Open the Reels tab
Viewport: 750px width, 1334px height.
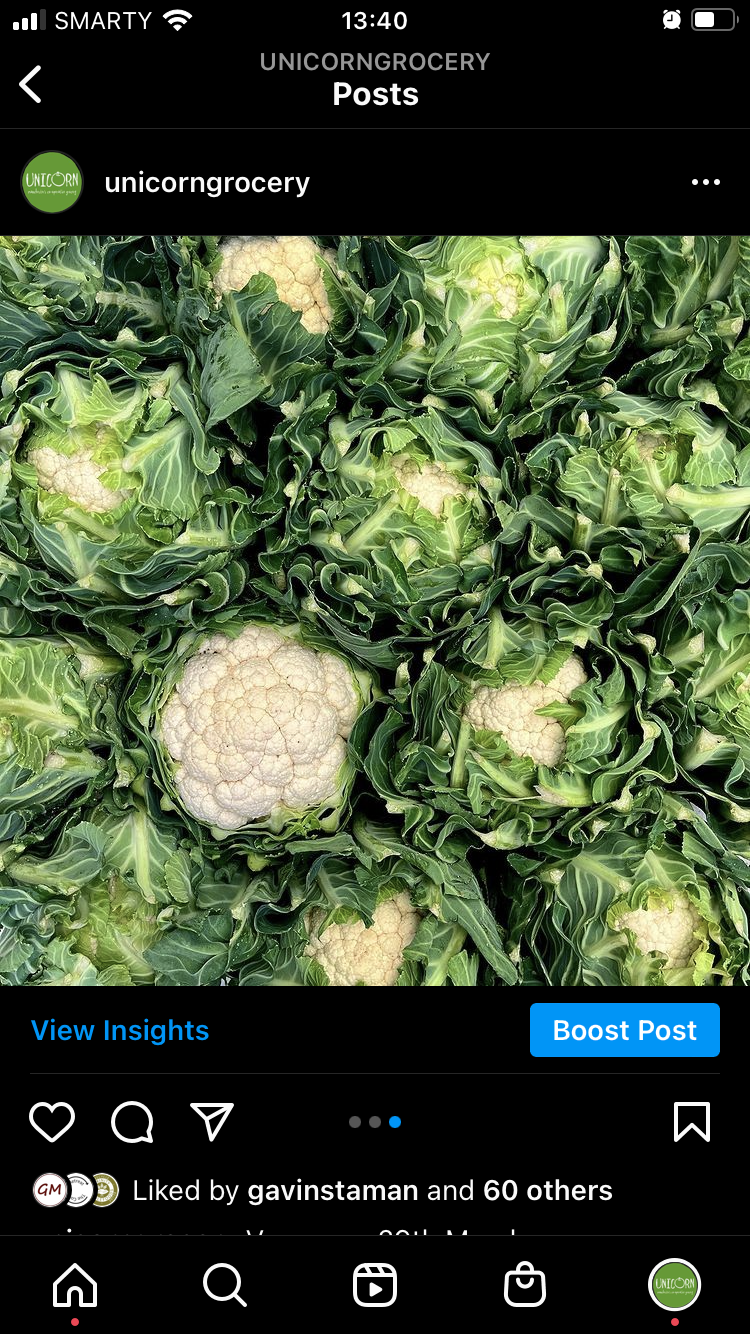pos(375,1285)
